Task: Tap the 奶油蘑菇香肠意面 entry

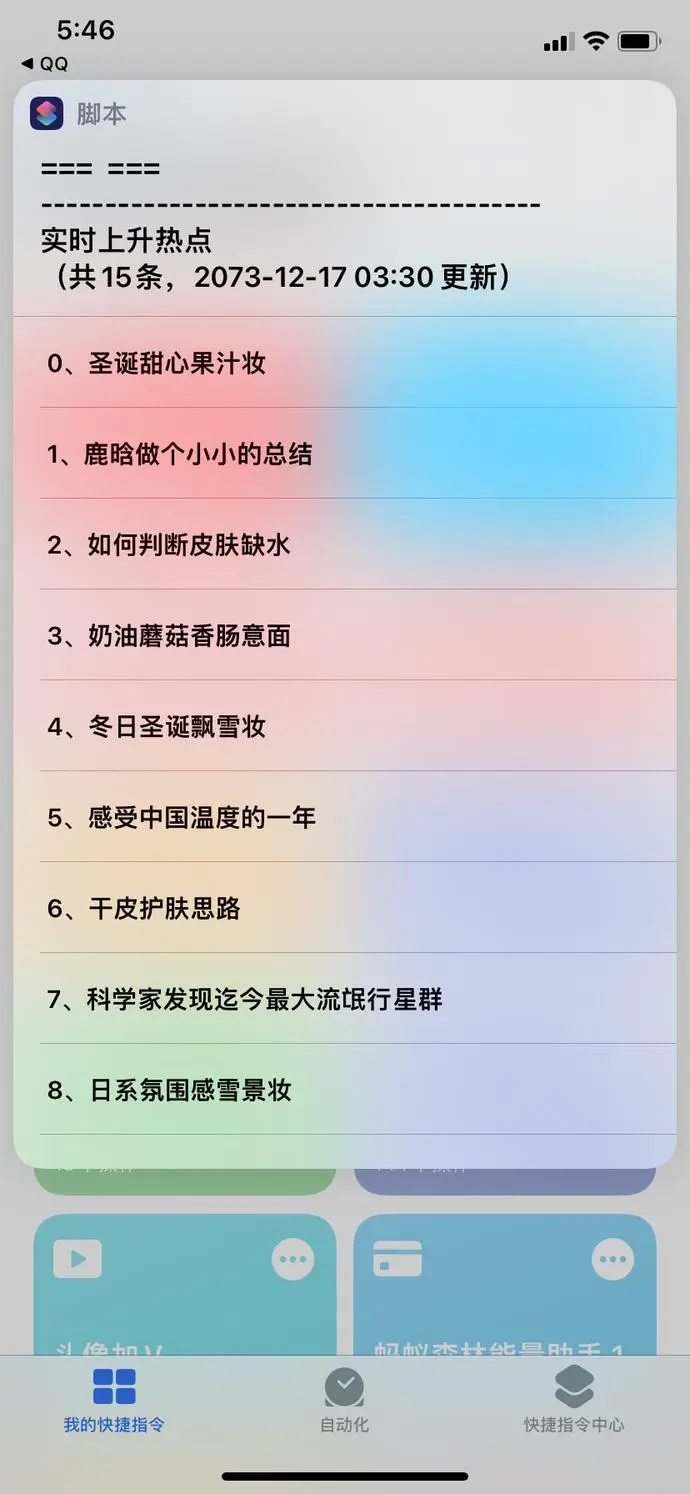Action: [345, 636]
